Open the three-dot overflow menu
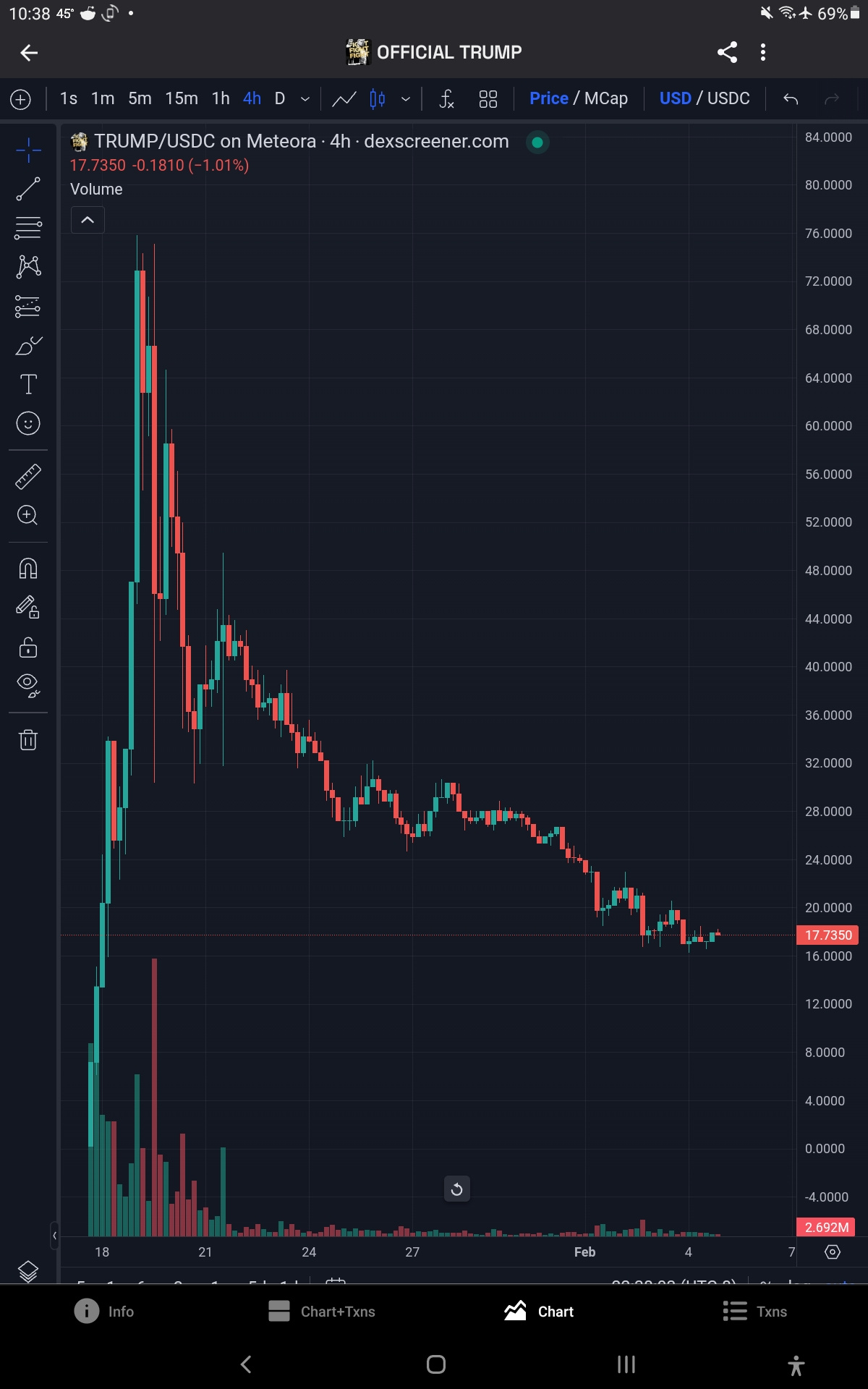The image size is (868, 1389). pyautogui.click(x=763, y=52)
